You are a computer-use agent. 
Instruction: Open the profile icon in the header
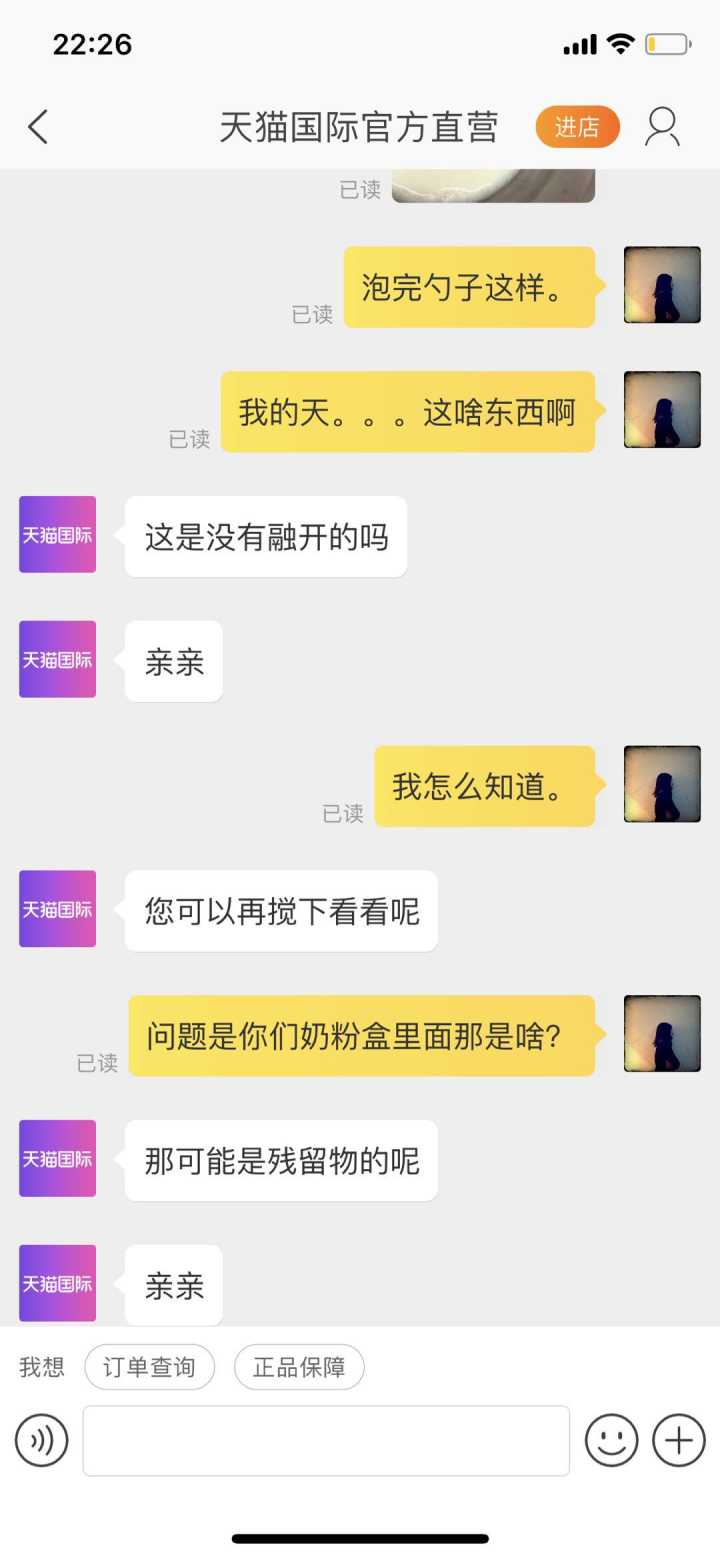point(662,127)
